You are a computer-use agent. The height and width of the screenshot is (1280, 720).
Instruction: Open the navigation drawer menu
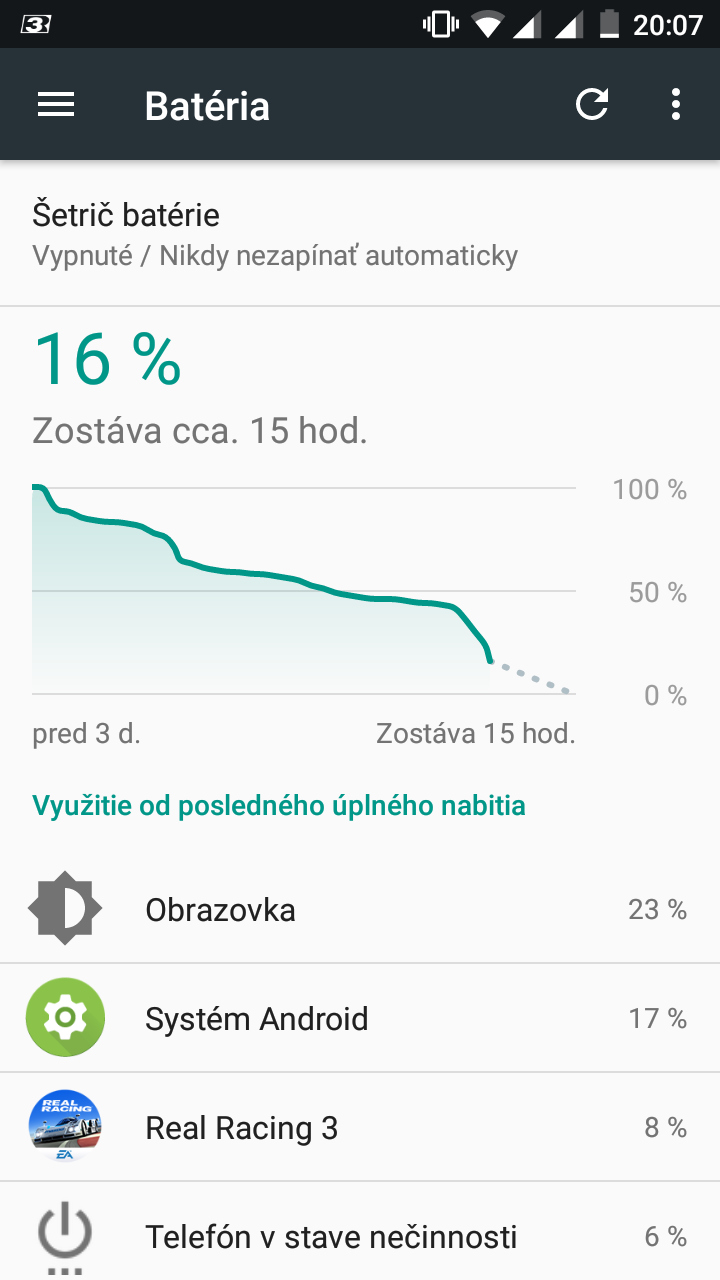pyautogui.click(x=56, y=105)
